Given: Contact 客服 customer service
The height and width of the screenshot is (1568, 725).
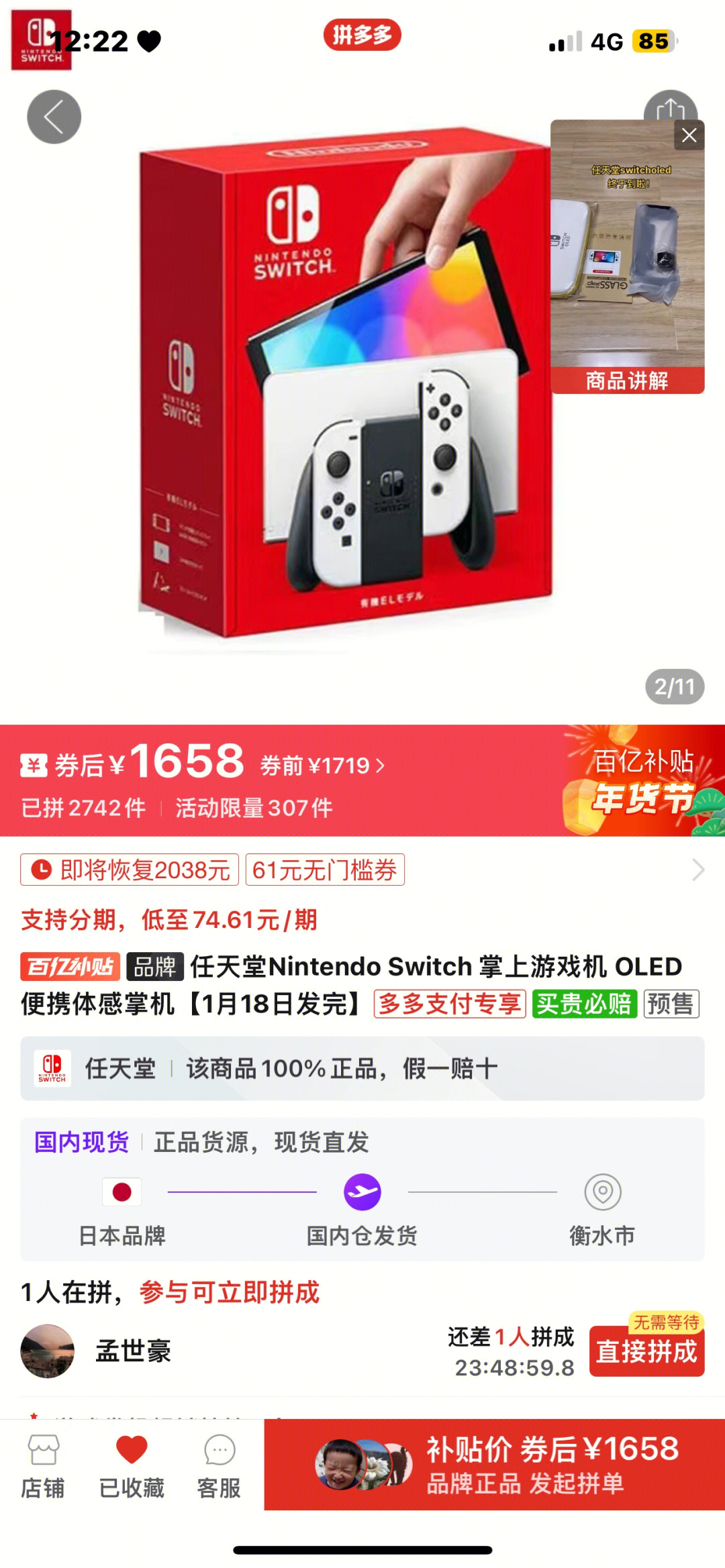Looking at the screenshot, I should 219,1467.
